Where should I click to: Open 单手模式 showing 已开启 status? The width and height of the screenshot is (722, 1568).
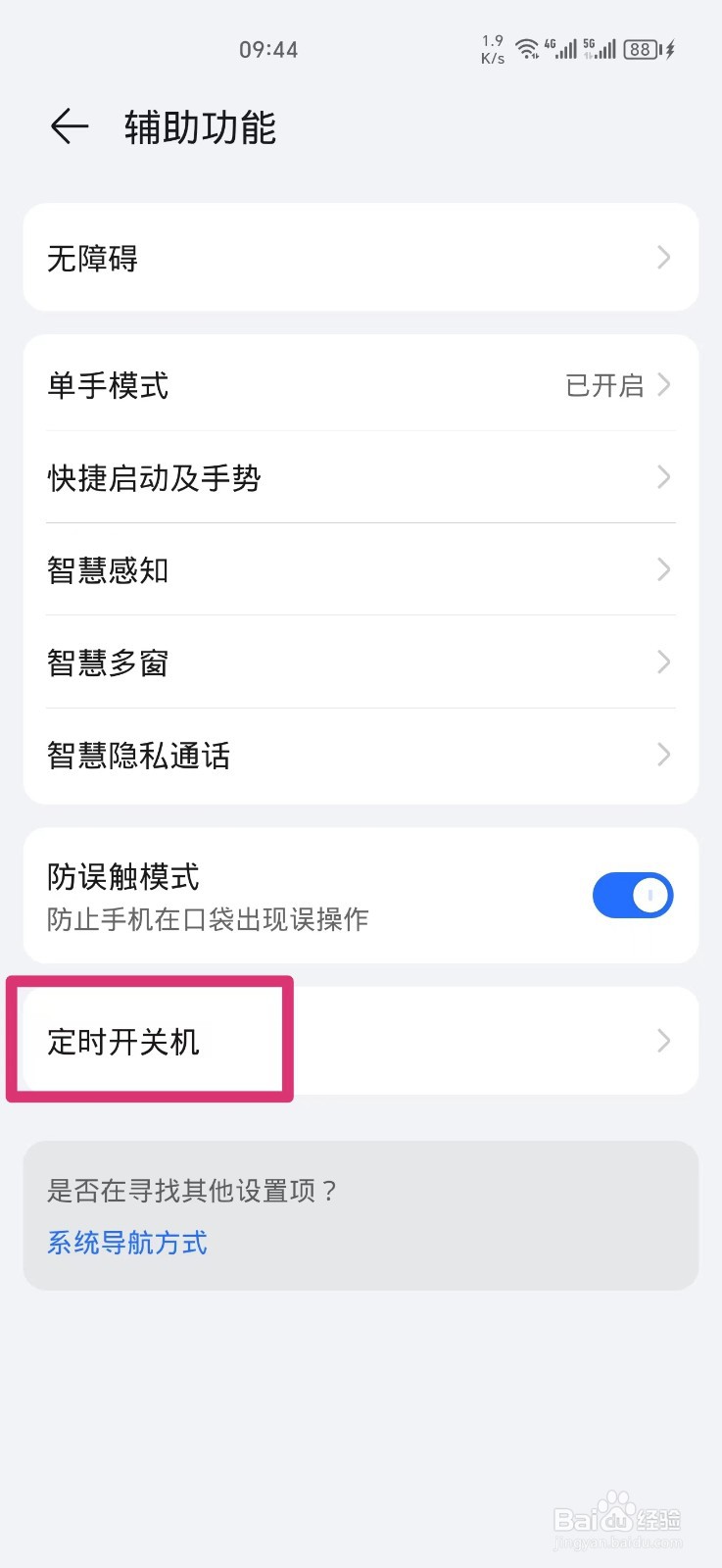coord(361,386)
